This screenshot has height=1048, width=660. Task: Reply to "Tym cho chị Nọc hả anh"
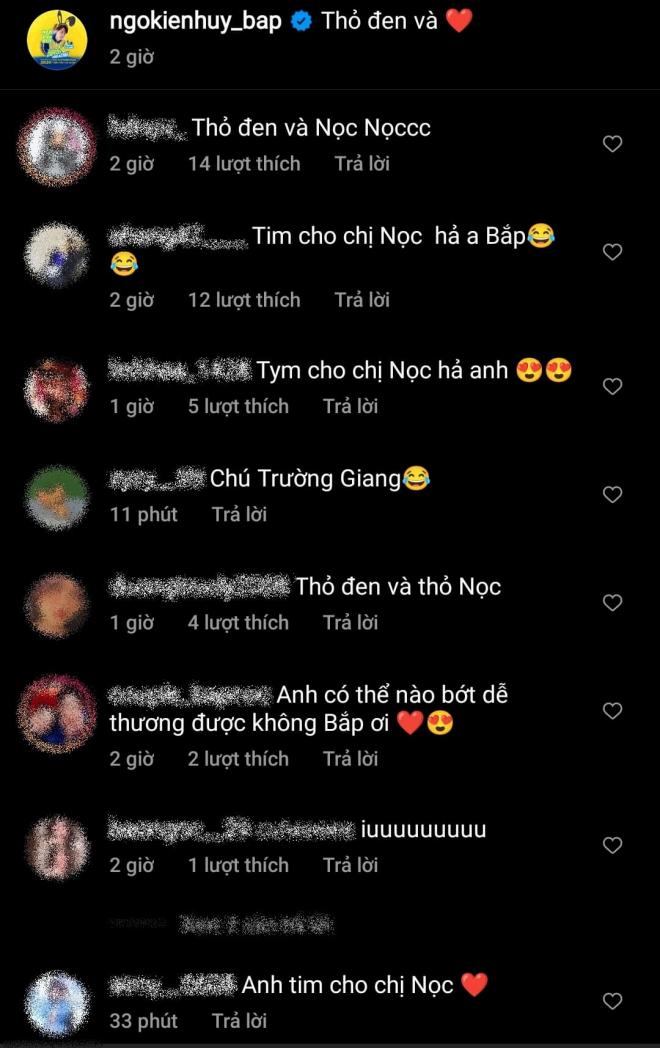(351, 406)
